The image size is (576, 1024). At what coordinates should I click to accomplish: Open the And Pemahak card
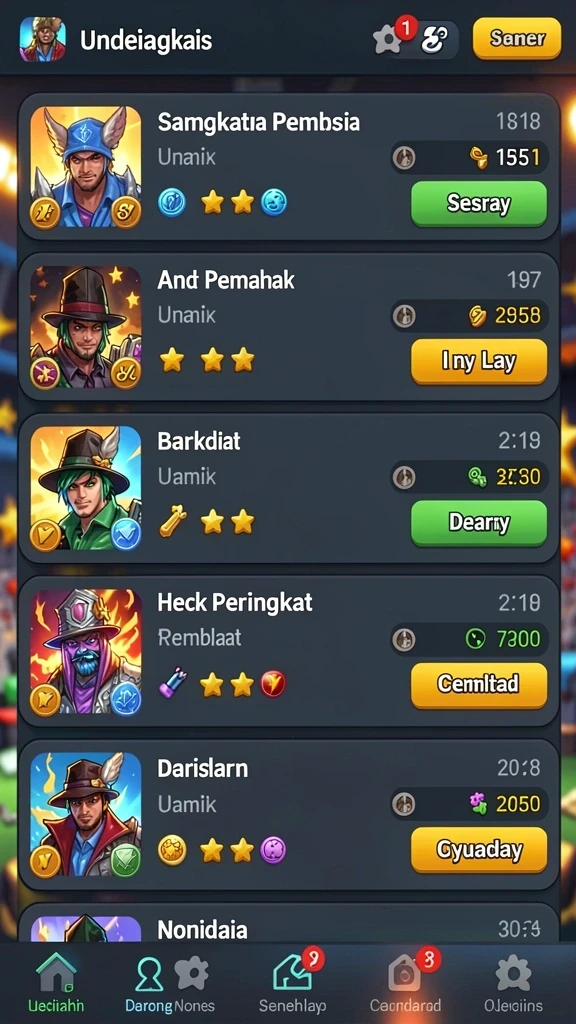(x=289, y=326)
